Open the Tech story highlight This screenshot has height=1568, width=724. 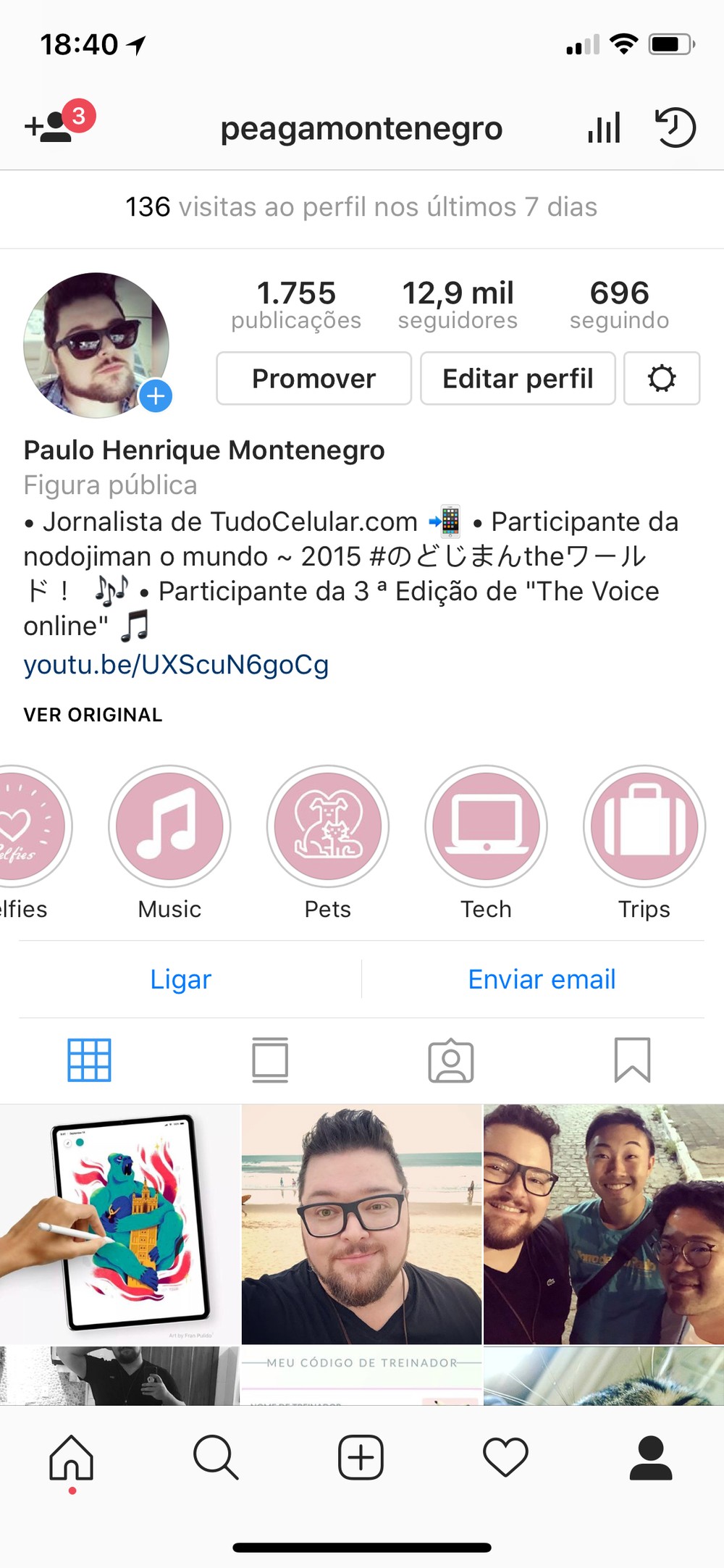pyautogui.click(x=486, y=826)
